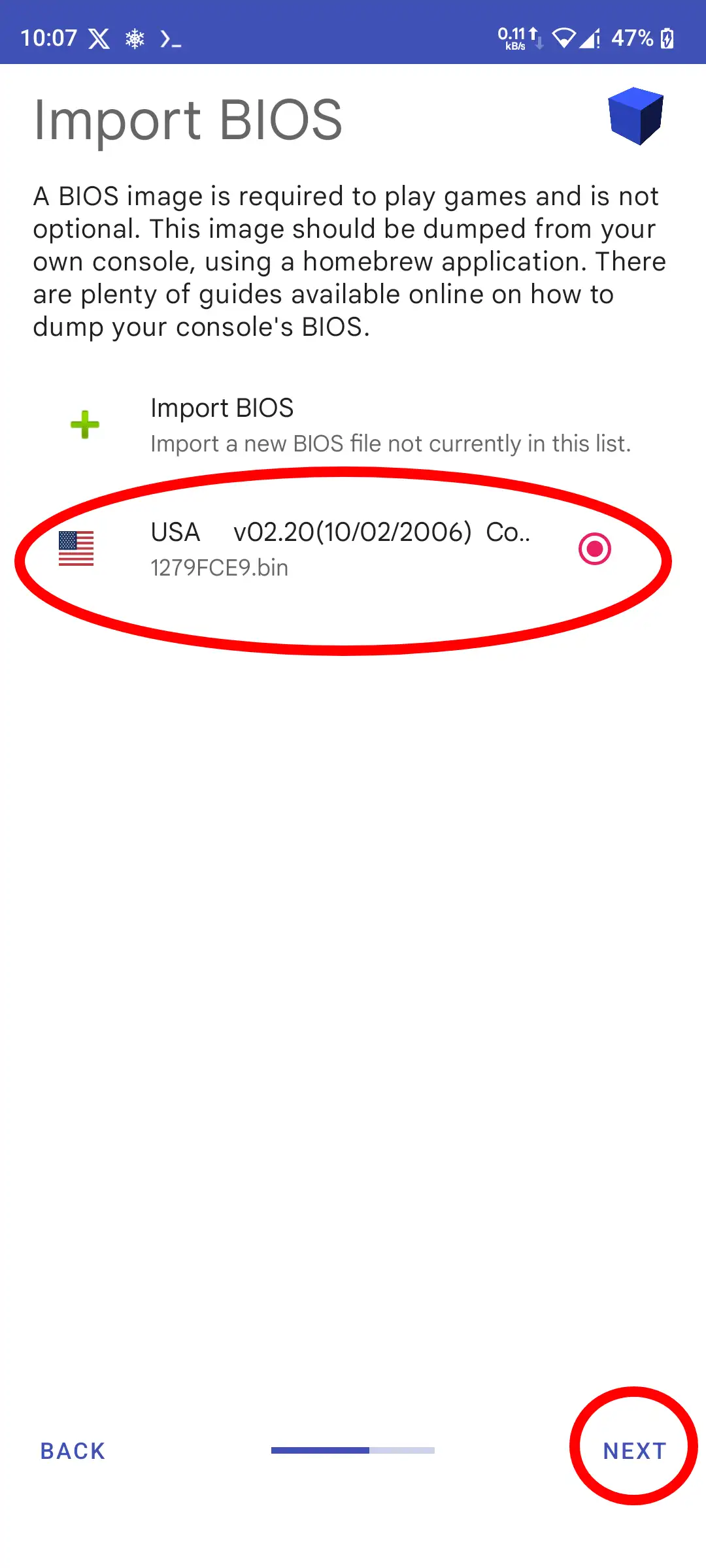Select the USA v02.20 BIOS radio button

(x=594, y=549)
